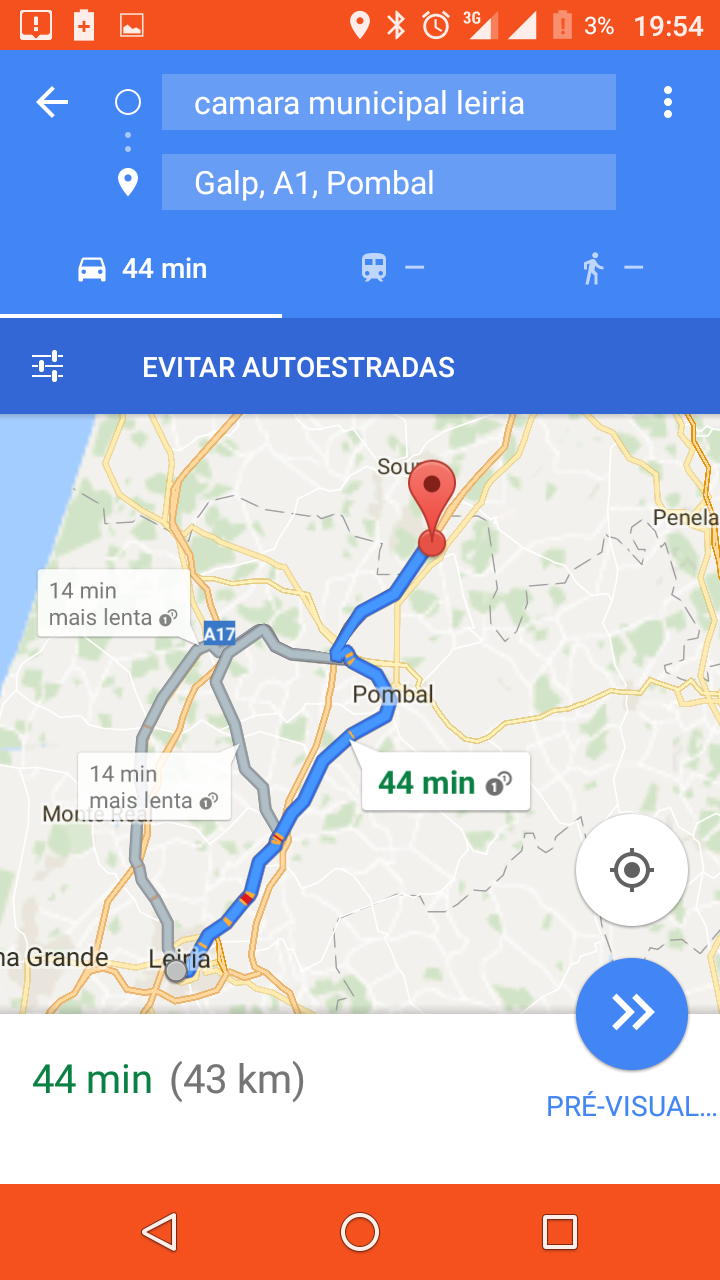Switch to the public transit tab
The image size is (720, 1280).
(x=392, y=268)
